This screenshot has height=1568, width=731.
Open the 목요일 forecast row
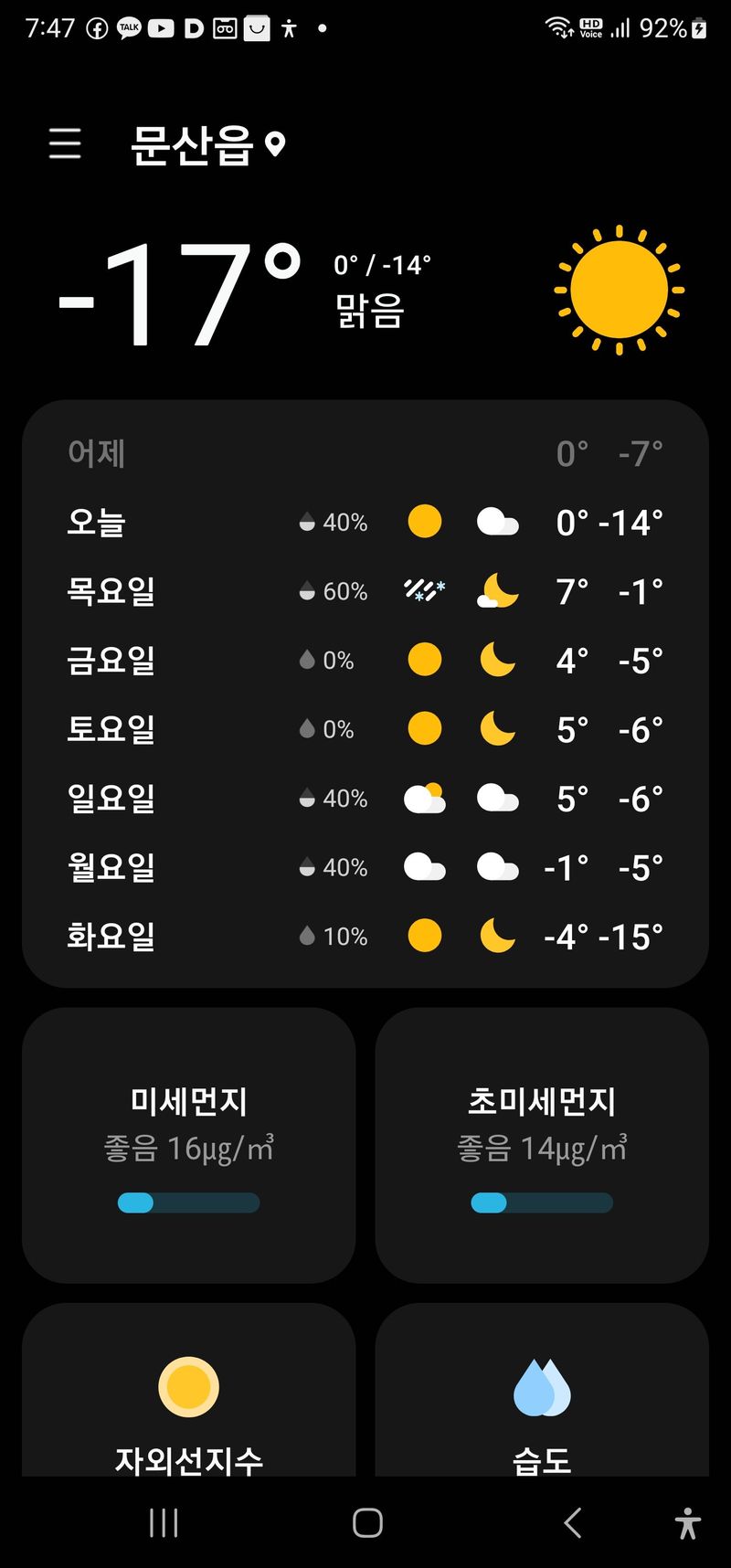pyautogui.click(x=365, y=591)
